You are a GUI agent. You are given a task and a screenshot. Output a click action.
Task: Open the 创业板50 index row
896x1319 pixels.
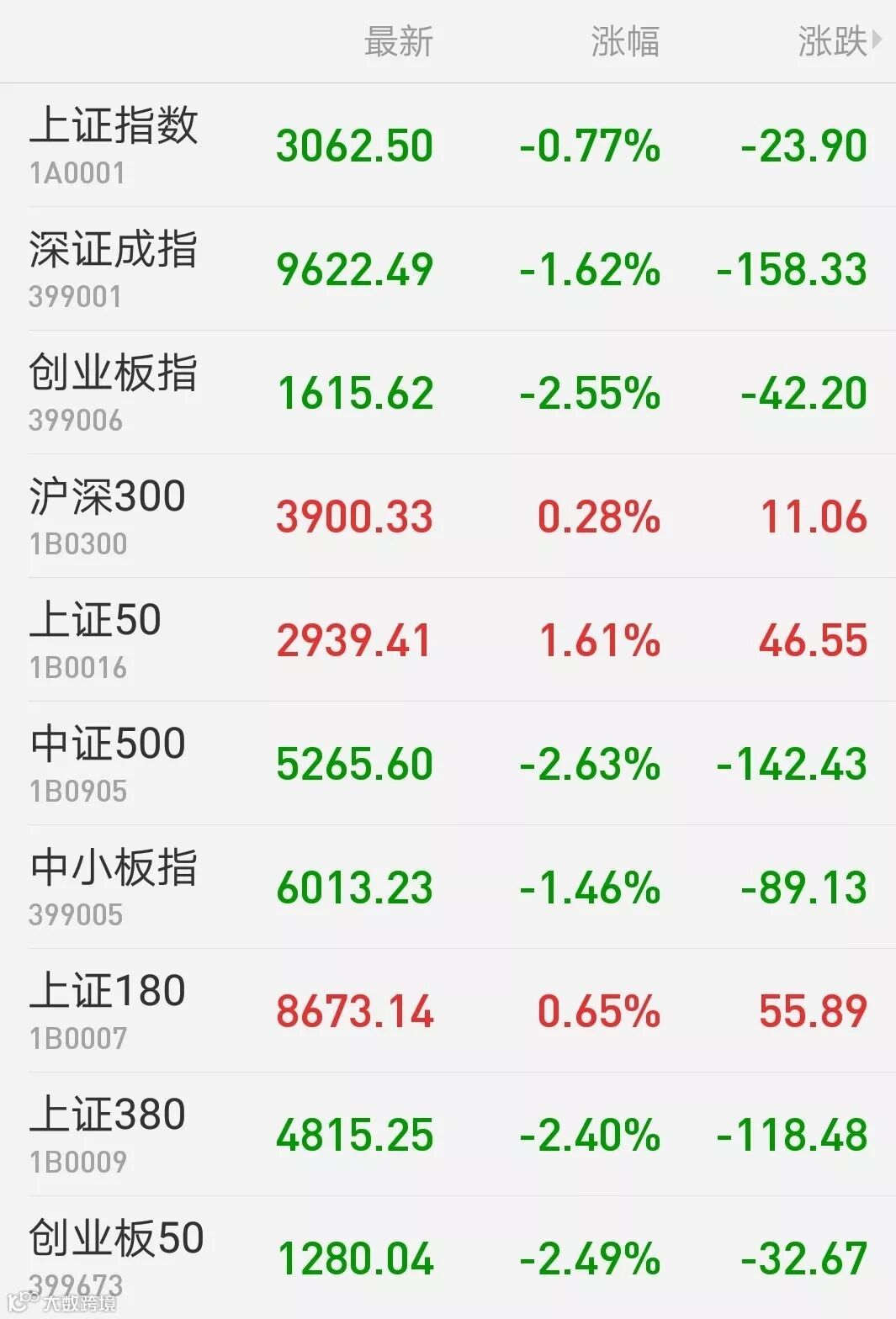(x=448, y=1258)
